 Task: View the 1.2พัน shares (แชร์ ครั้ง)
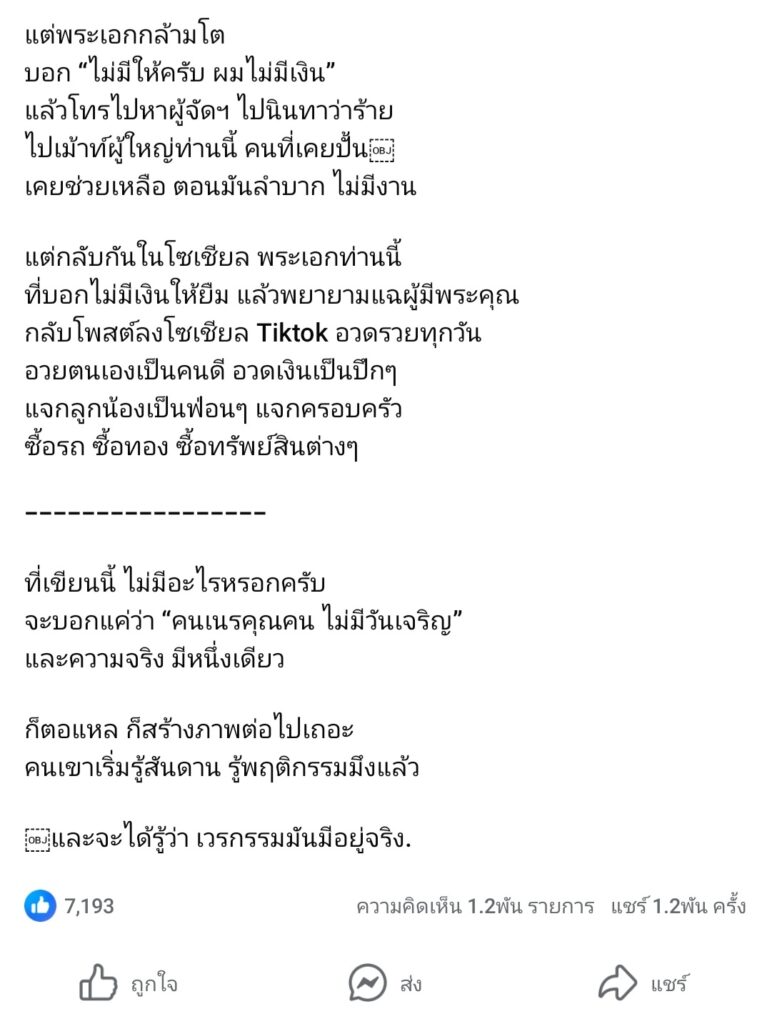tap(679, 907)
